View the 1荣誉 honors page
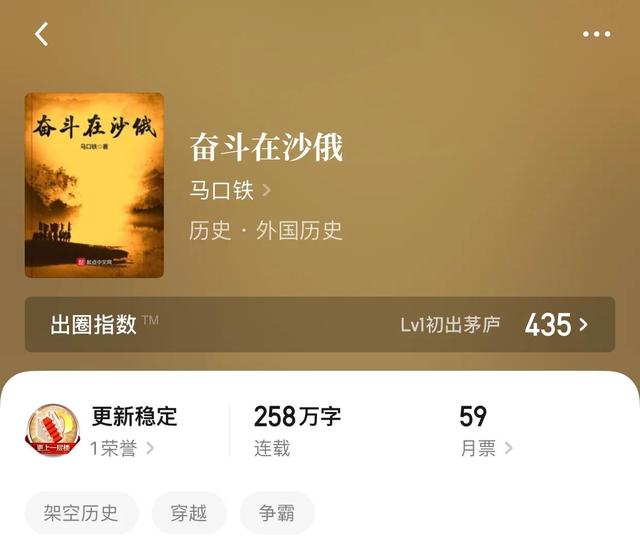 pyautogui.click(x=122, y=448)
